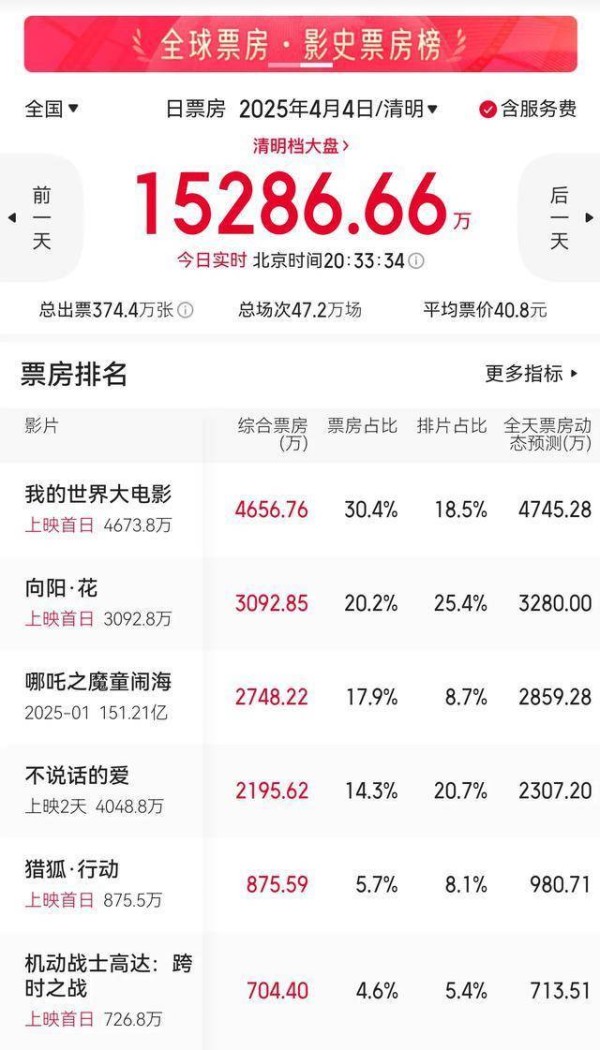Open 向阳·花 movie row
Viewport: 600px width, 1050px height.
tap(300, 603)
